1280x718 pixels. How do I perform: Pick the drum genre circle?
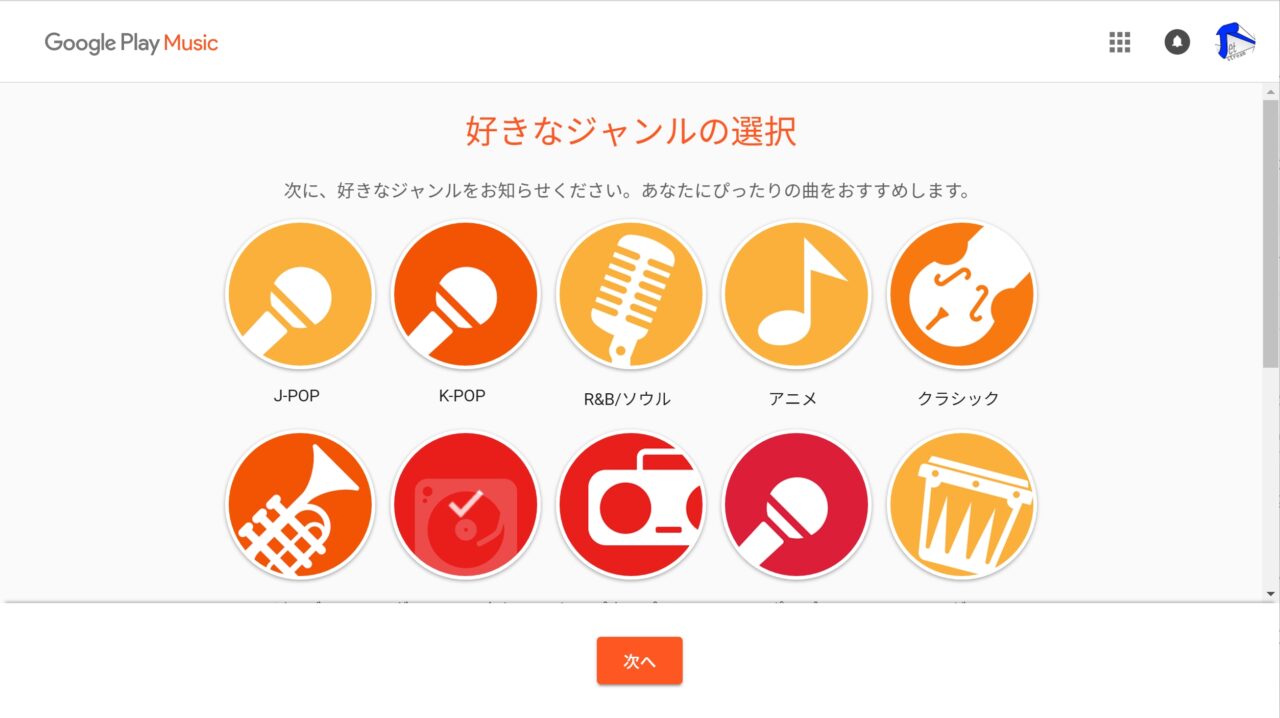click(x=961, y=505)
